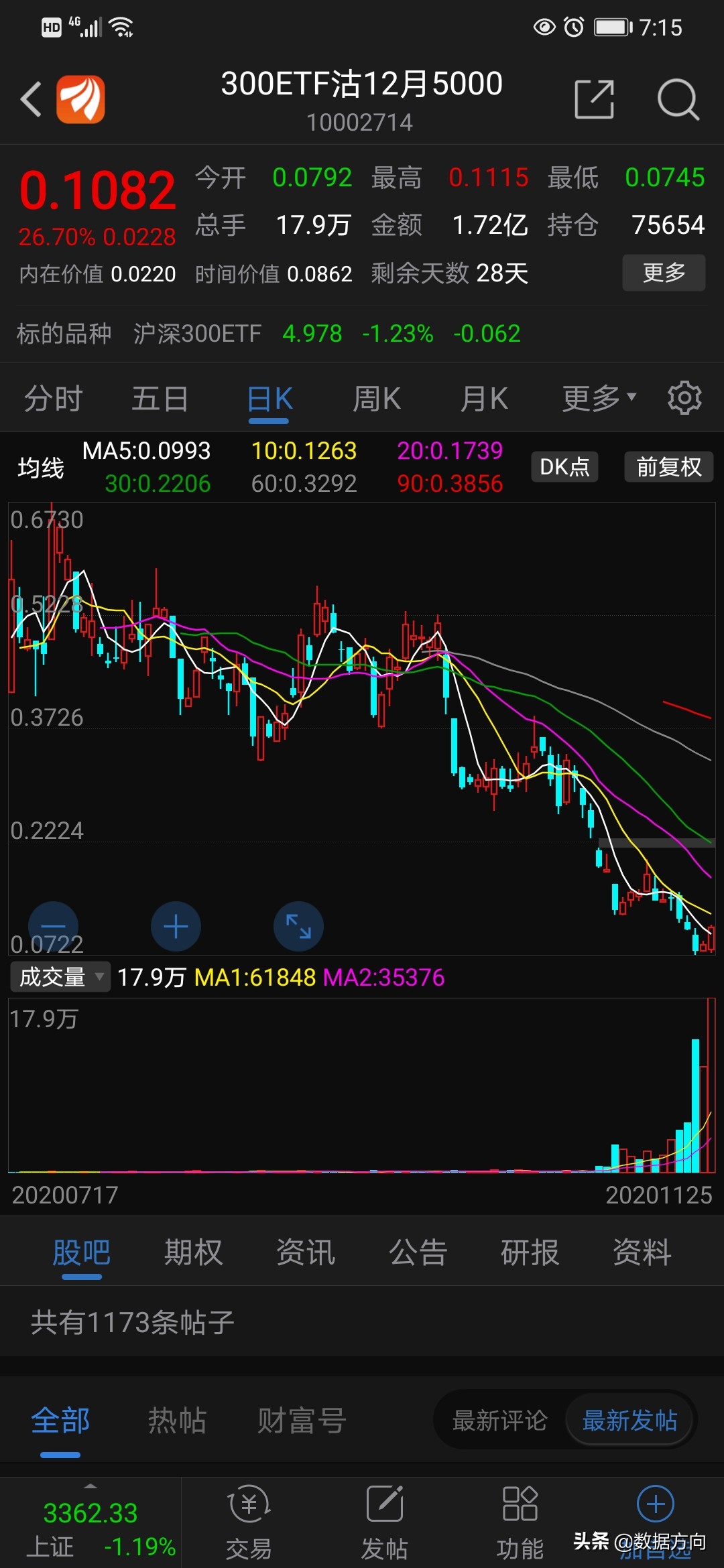Expand chart to fullscreen
Screen dimensions: 724x1568
tap(298, 927)
